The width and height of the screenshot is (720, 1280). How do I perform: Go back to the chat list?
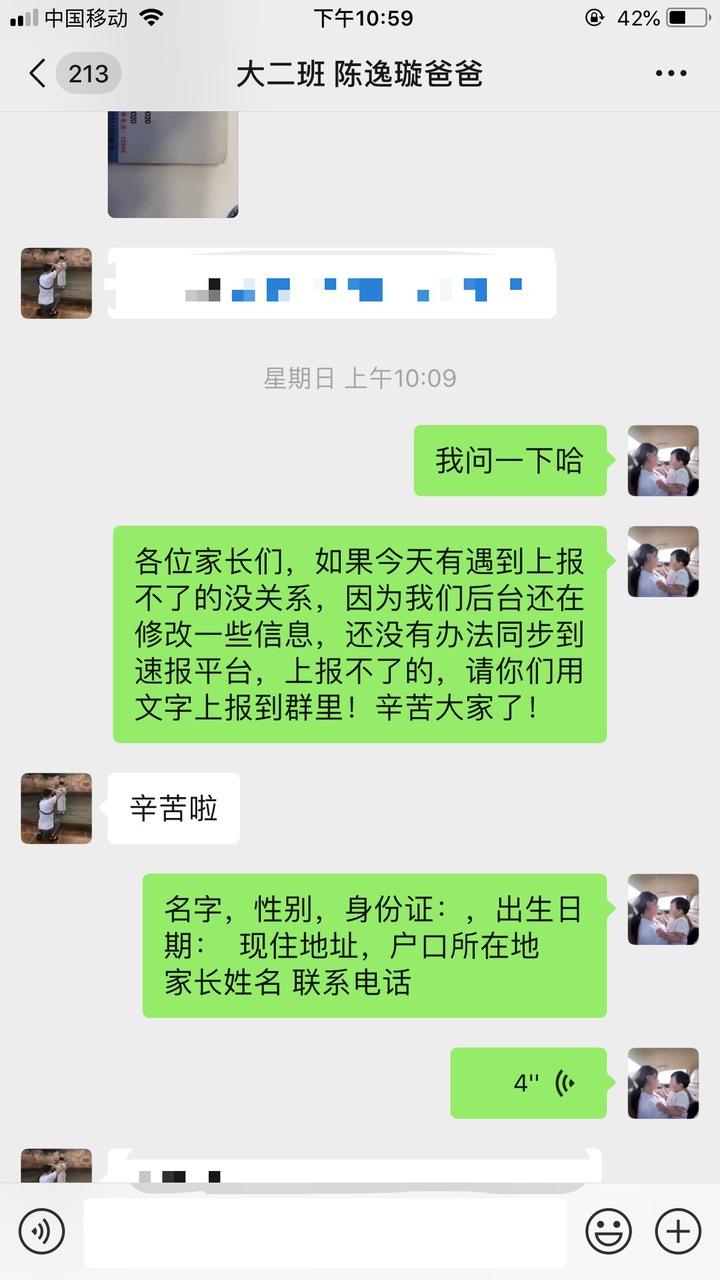click(x=38, y=74)
